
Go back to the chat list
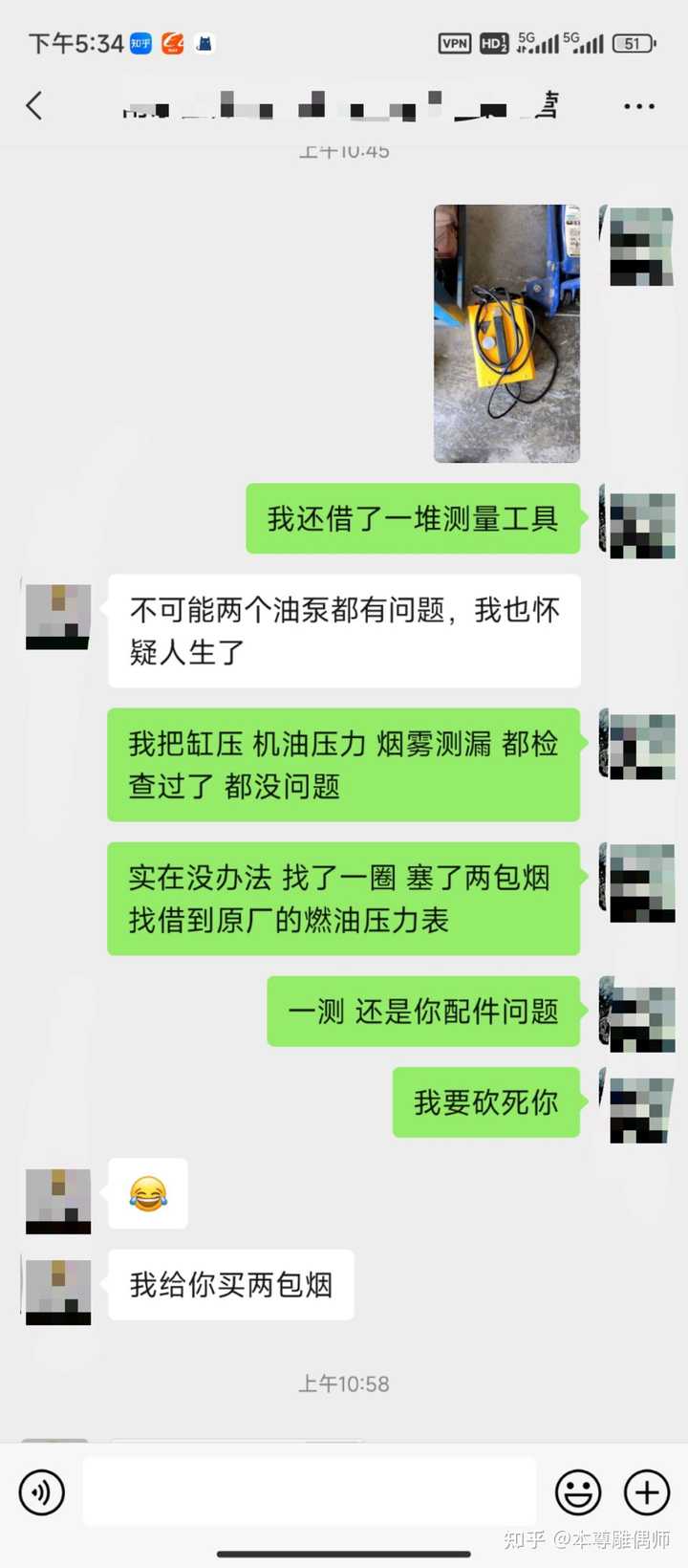[x=34, y=105]
